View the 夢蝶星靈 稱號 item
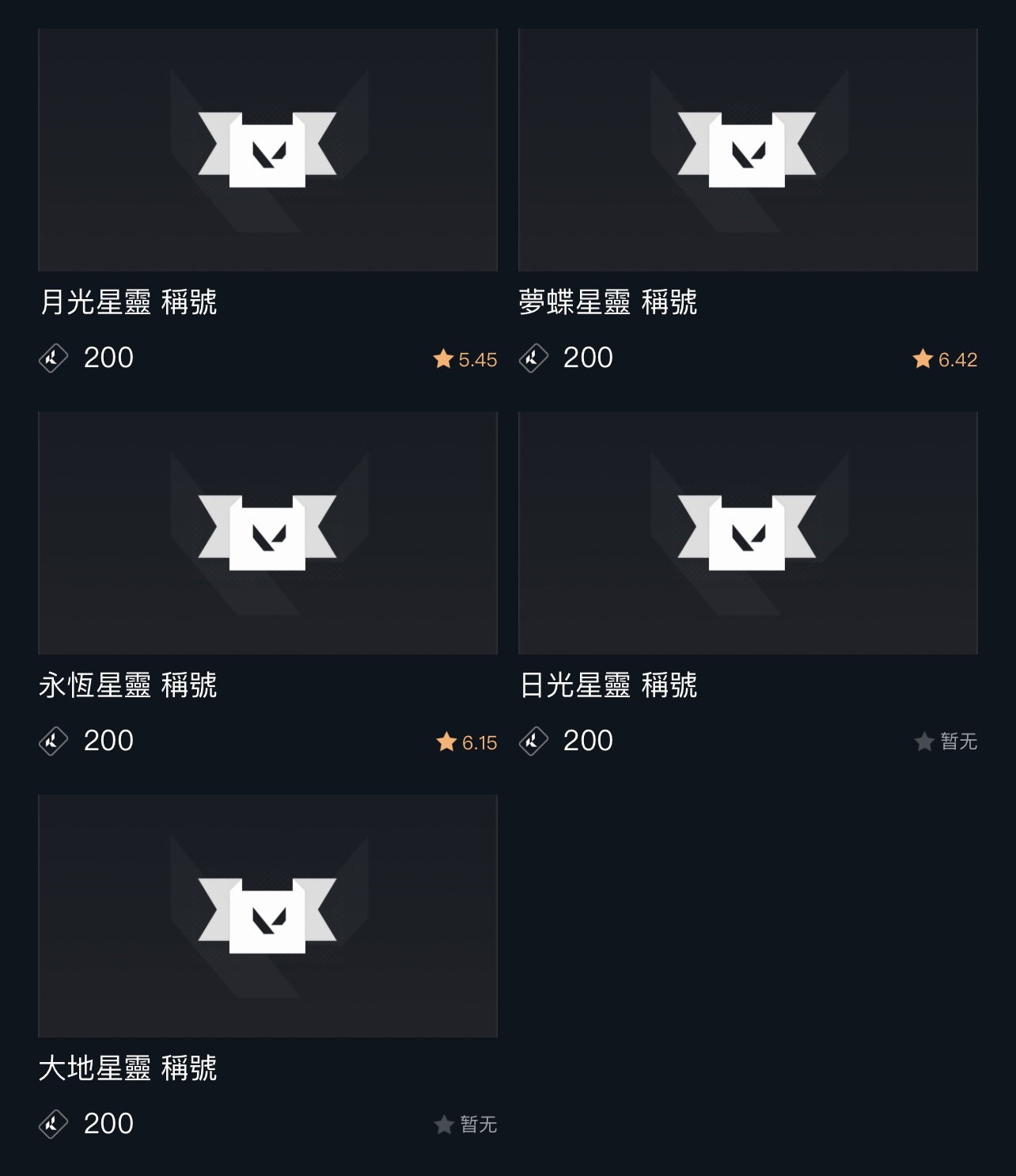Viewport: 1016px width, 1176px height. [x=748, y=150]
